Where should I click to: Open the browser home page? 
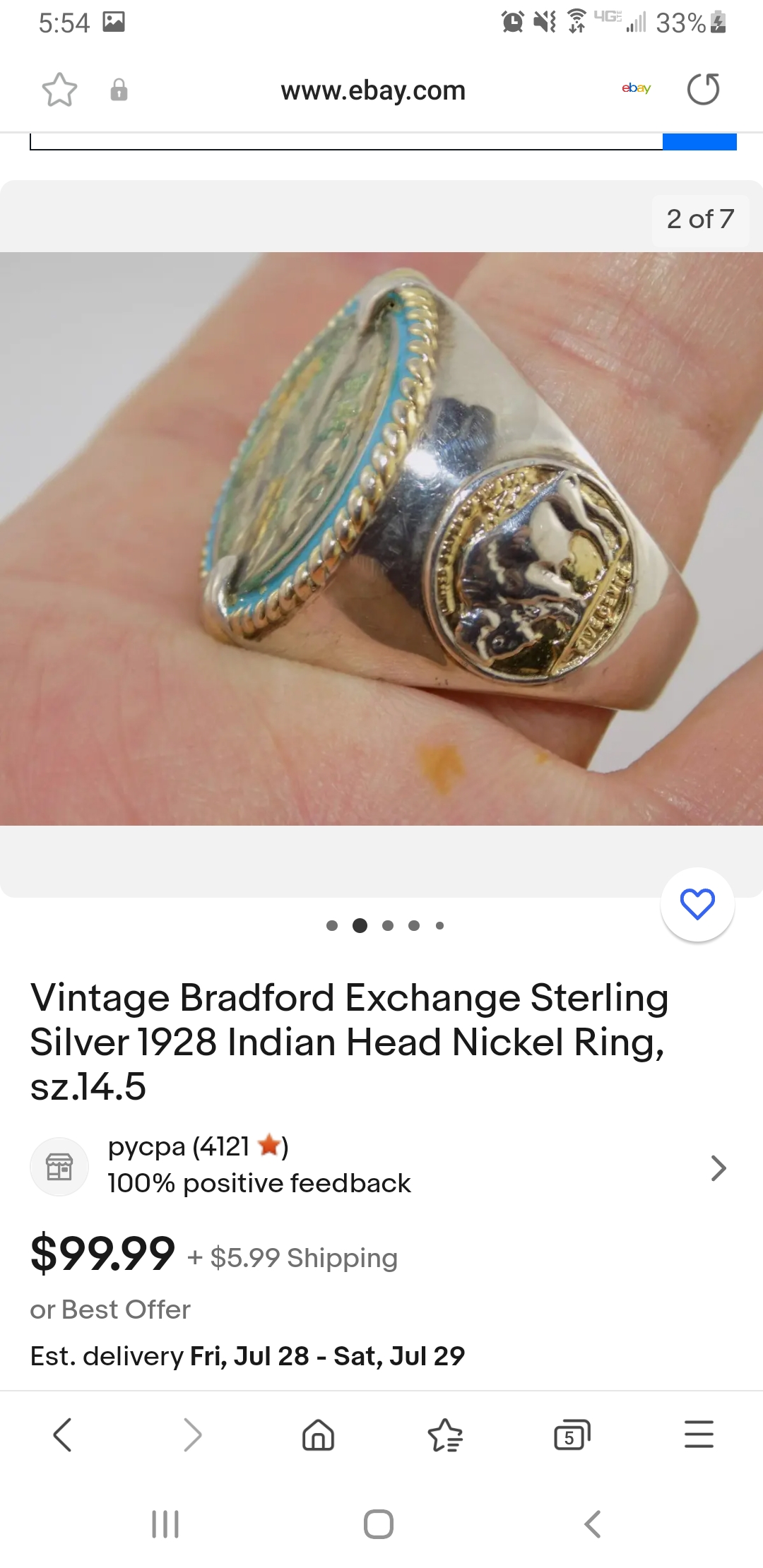pyautogui.click(x=318, y=1435)
